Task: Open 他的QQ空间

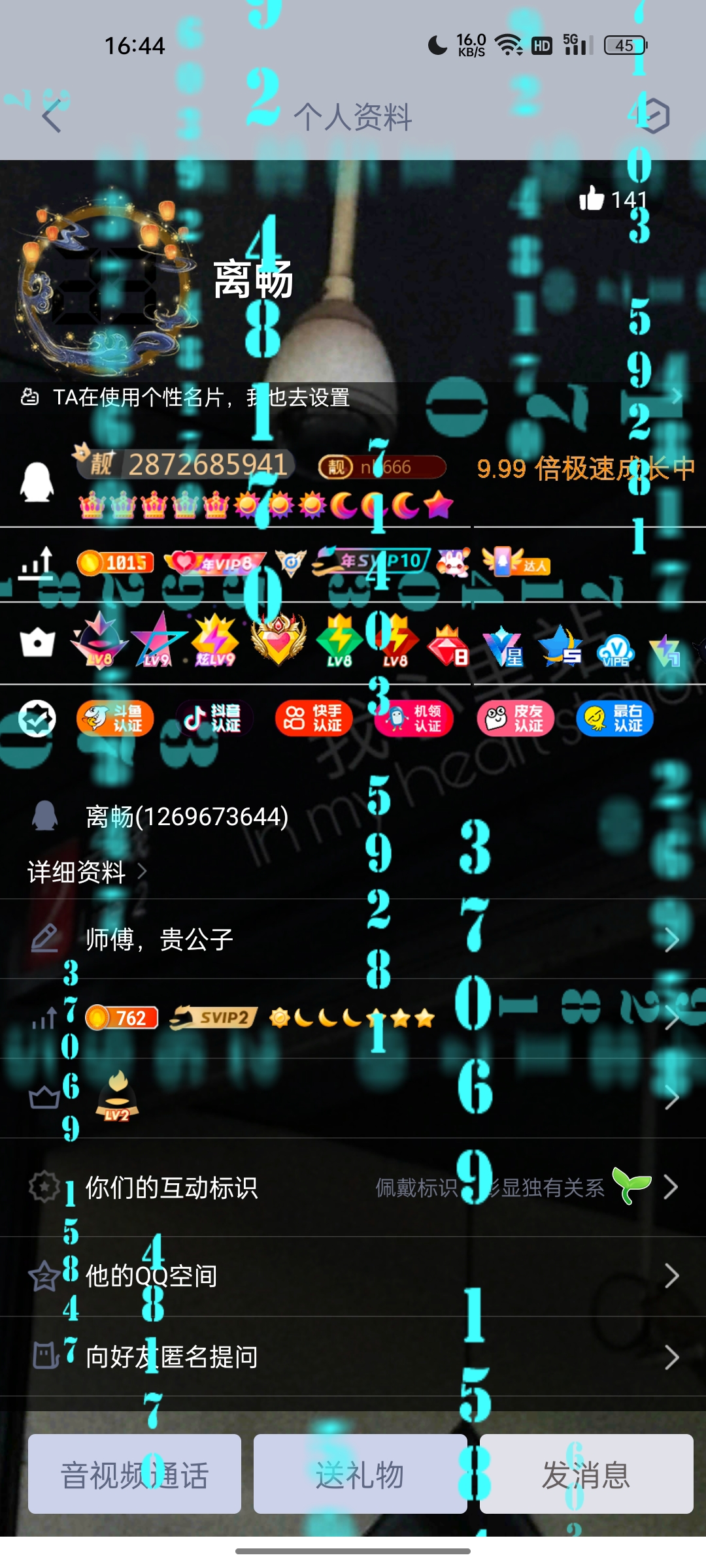Action: coord(353,1275)
